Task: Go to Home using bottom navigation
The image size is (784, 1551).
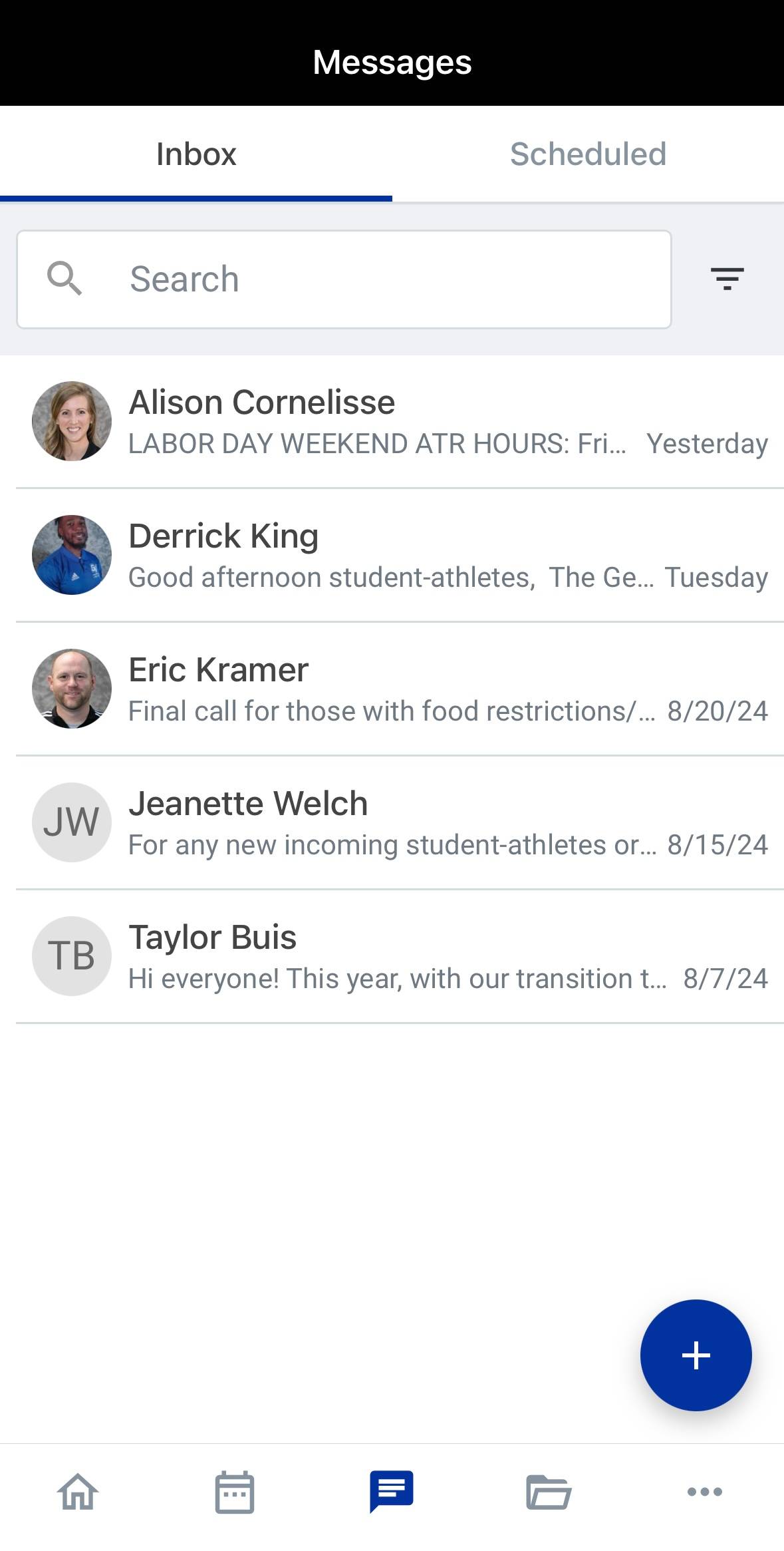Action: 78,1492
